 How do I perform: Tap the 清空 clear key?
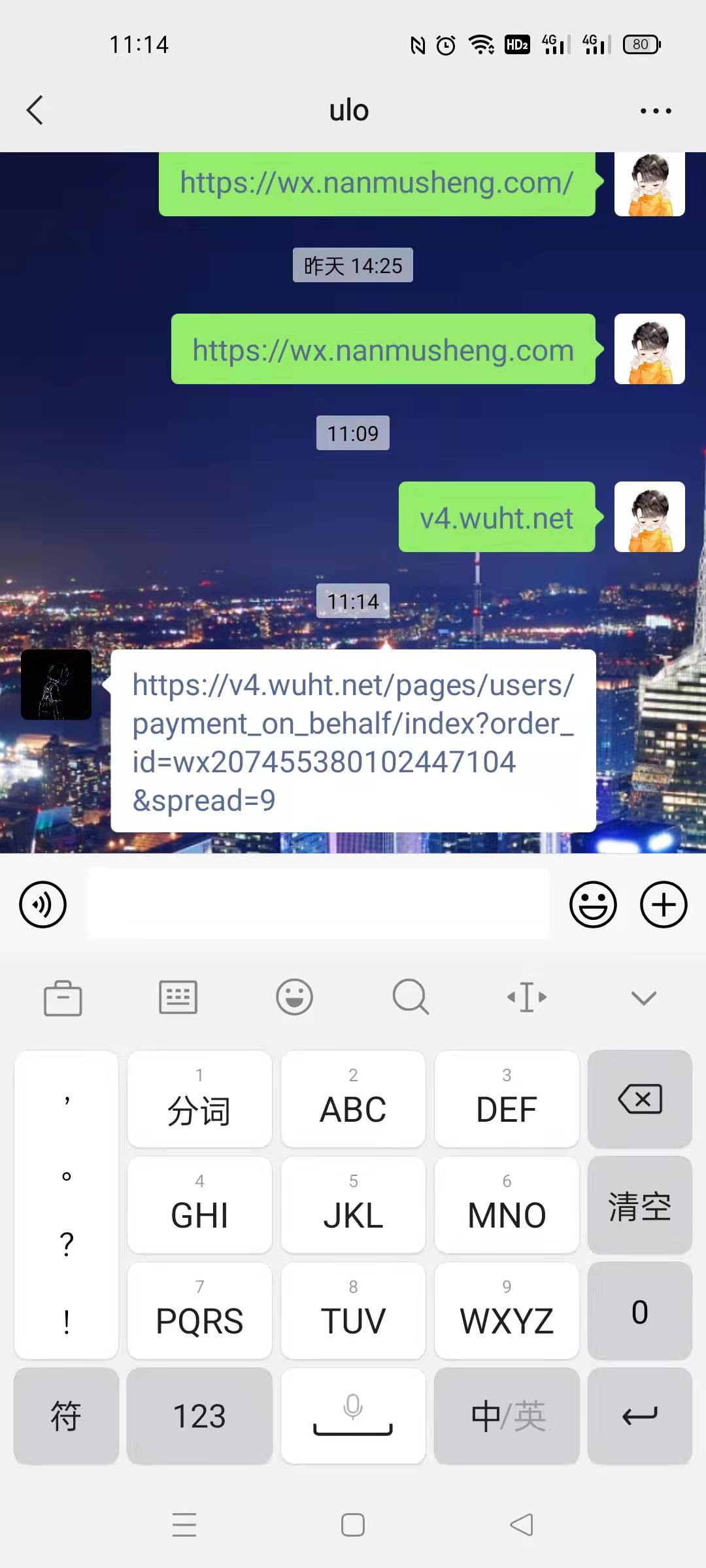pyautogui.click(x=639, y=1205)
